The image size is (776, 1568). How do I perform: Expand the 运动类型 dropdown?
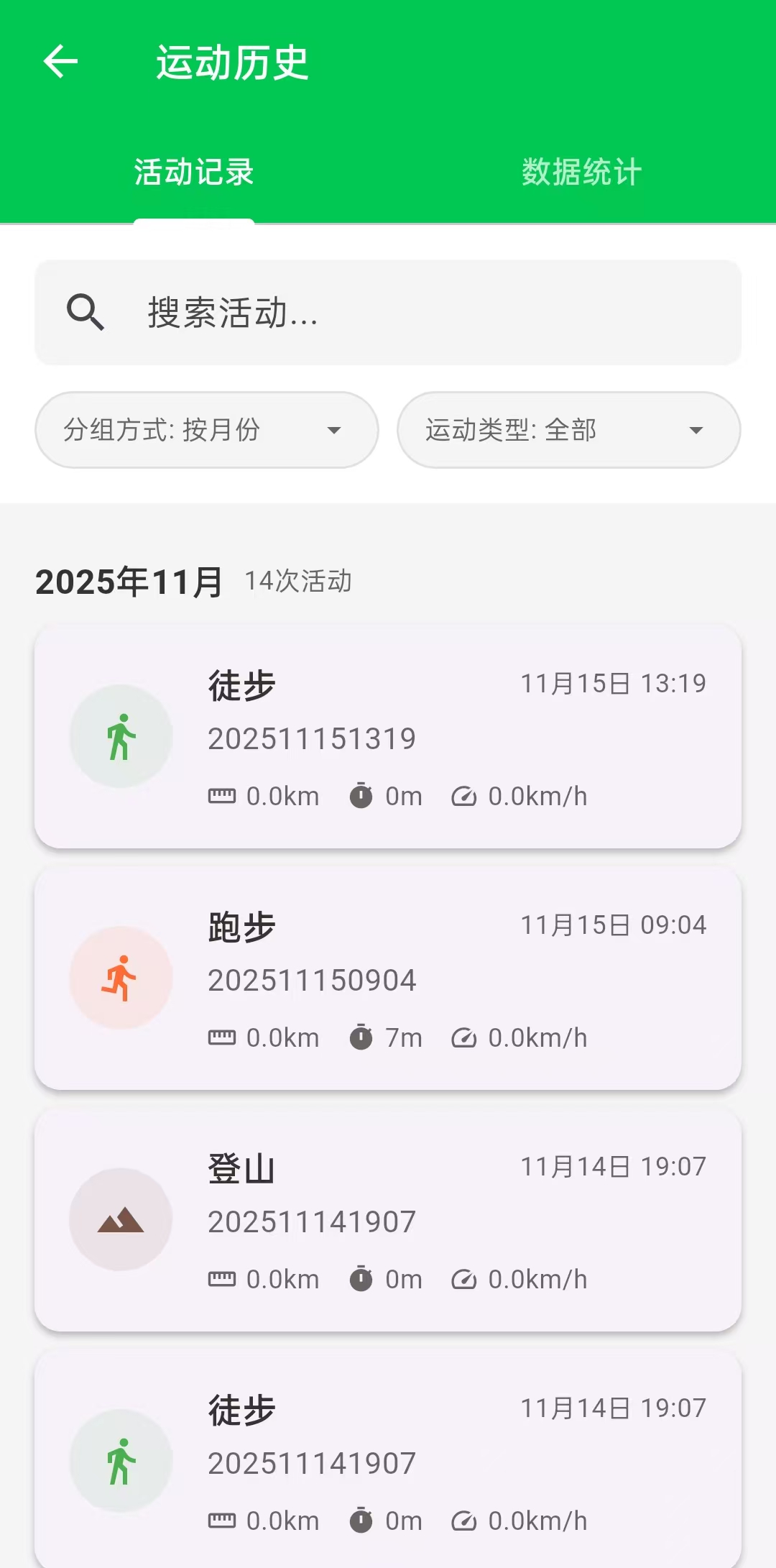point(568,430)
